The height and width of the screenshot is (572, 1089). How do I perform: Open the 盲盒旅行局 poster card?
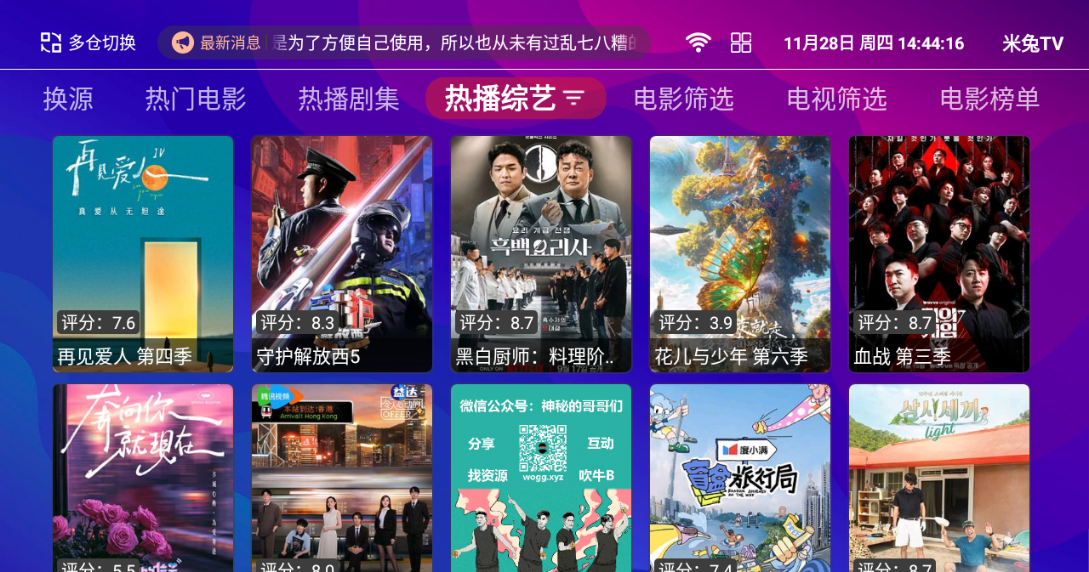pyautogui.click(x=740, y=478)
